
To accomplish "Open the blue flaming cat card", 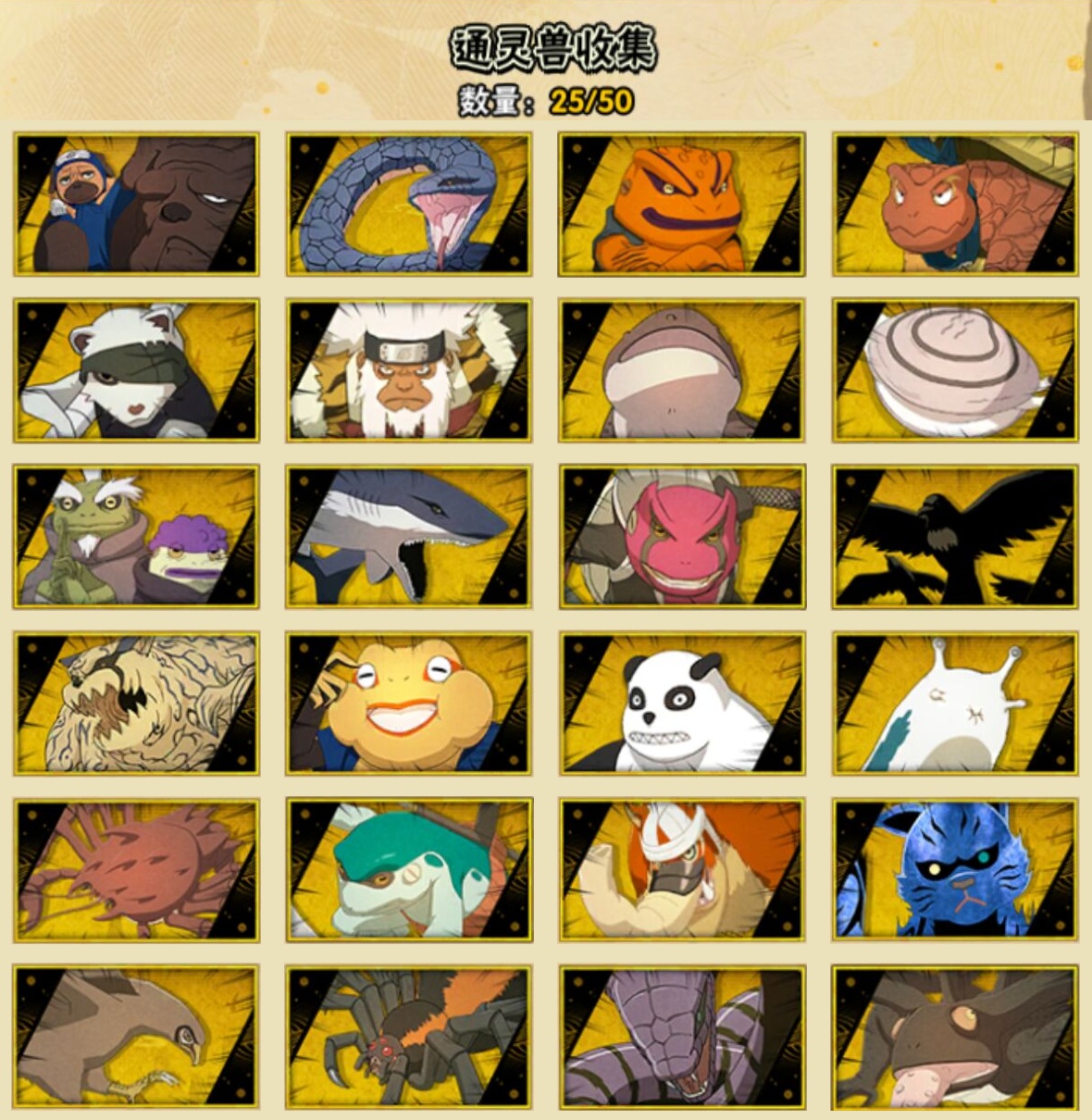I will tap(955, 870).
